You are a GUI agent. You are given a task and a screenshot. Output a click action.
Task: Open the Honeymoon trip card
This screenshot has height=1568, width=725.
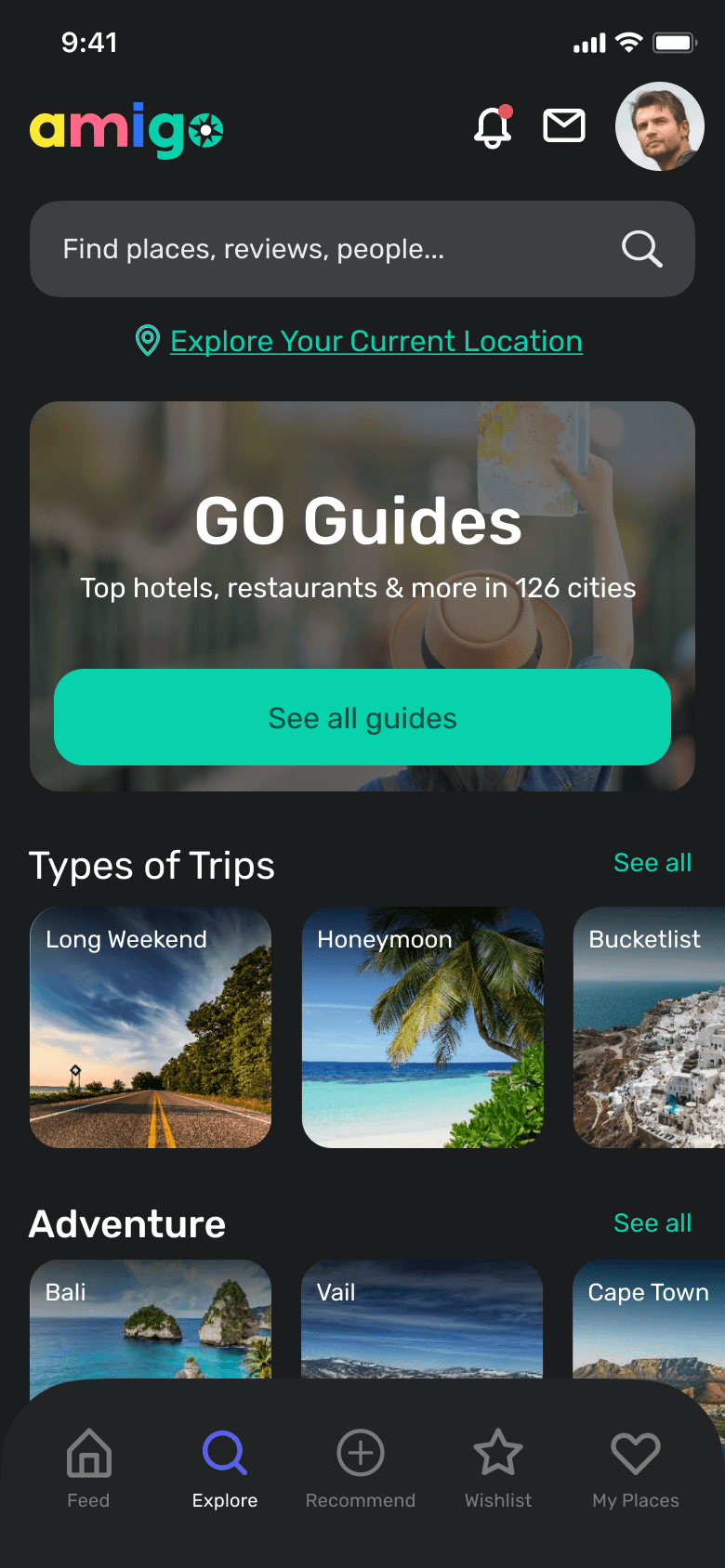pos(423,1027)
